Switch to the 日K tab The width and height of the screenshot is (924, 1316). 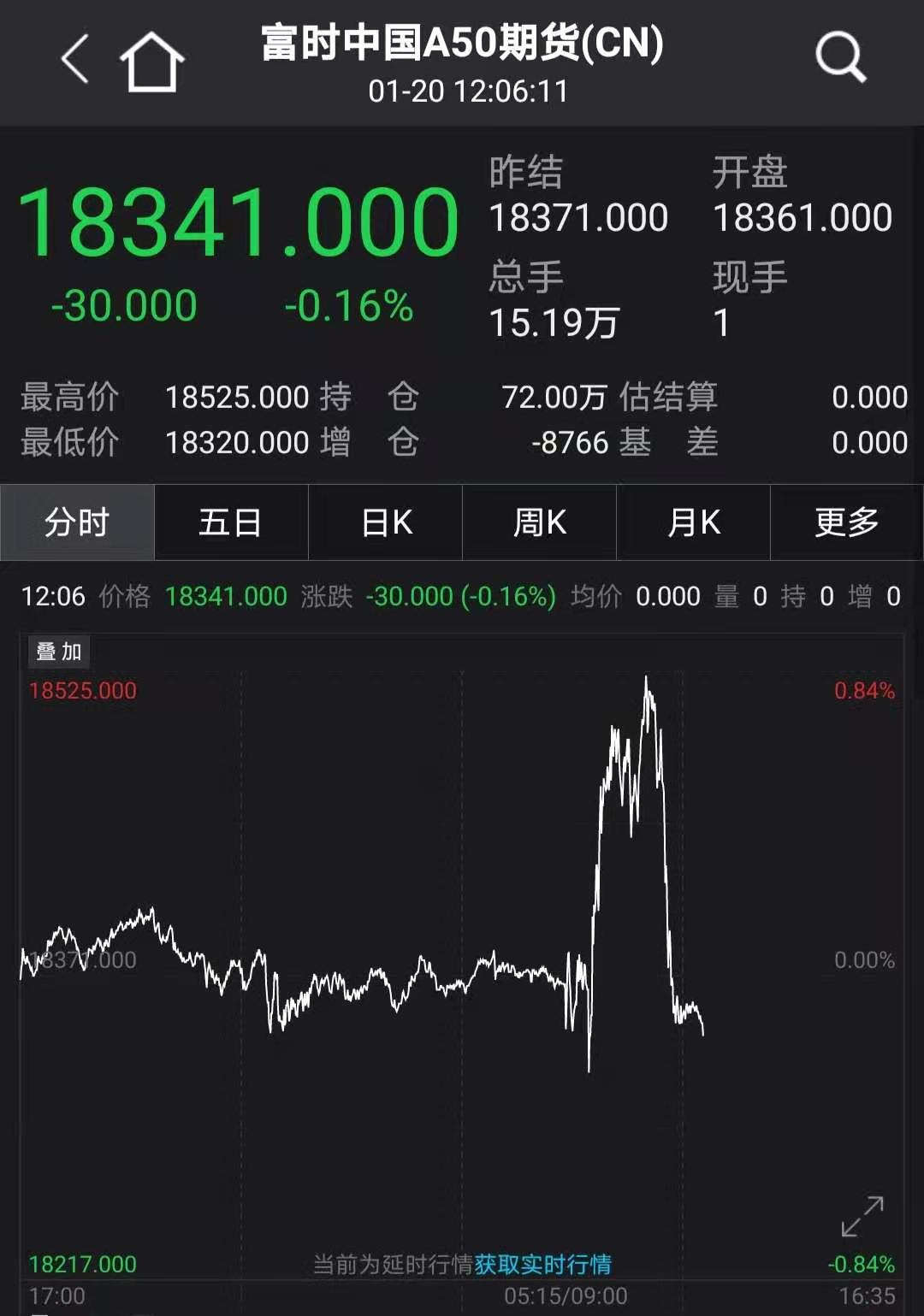pos(386,522)
